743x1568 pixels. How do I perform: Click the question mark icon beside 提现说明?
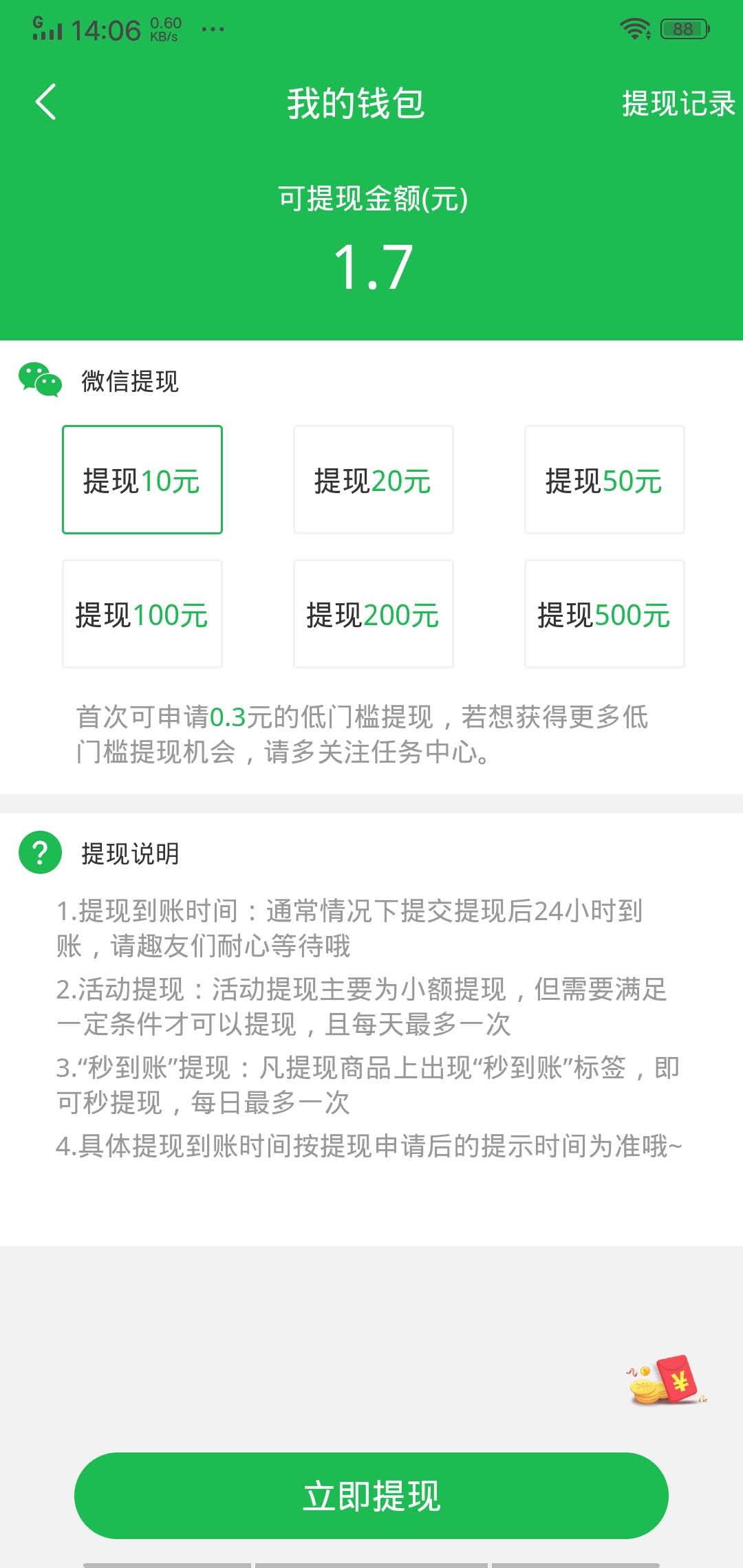point(41,855)
